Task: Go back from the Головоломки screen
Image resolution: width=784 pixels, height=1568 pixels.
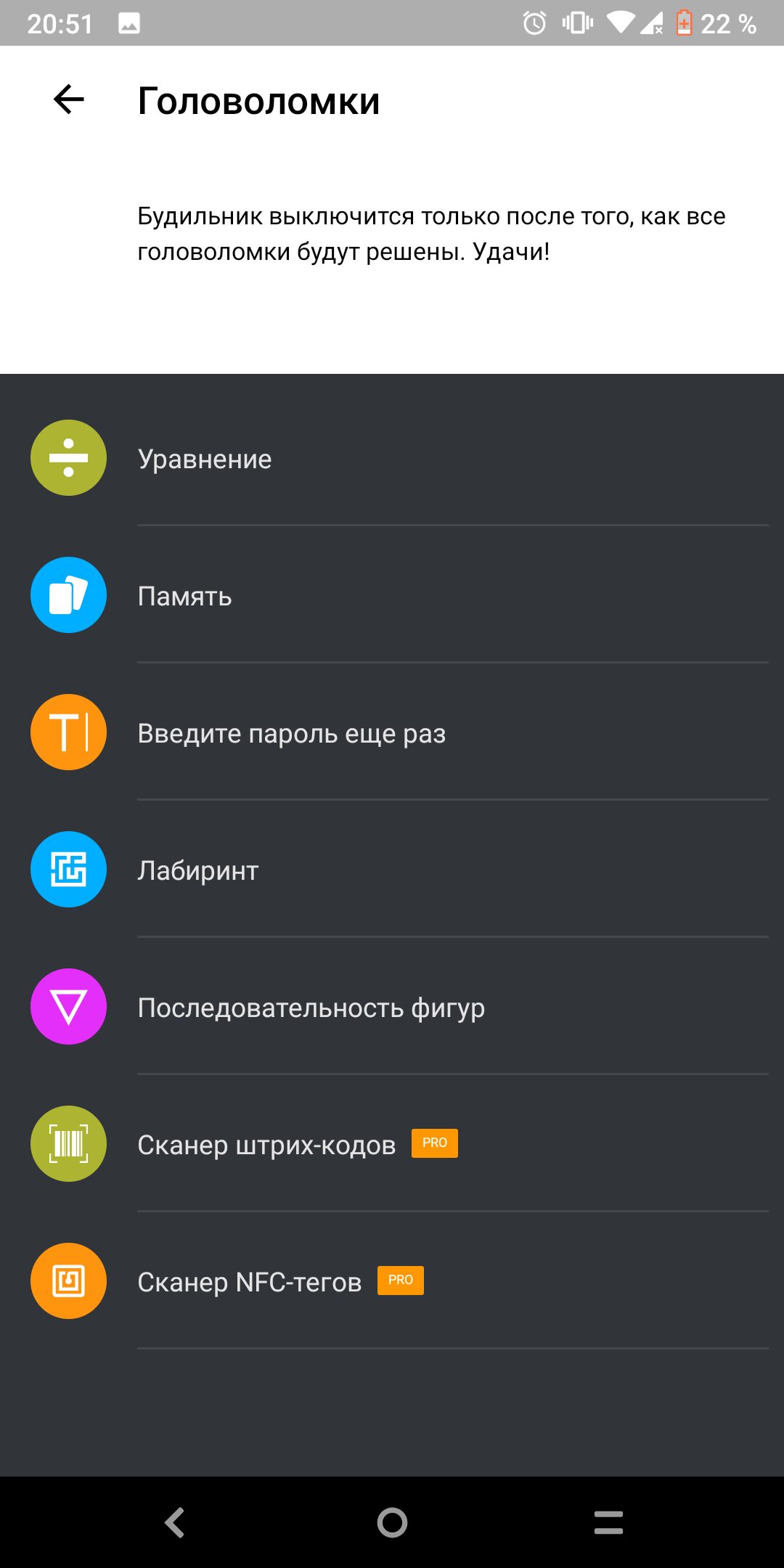Action: pyautogui.click(x=69, y=99)
